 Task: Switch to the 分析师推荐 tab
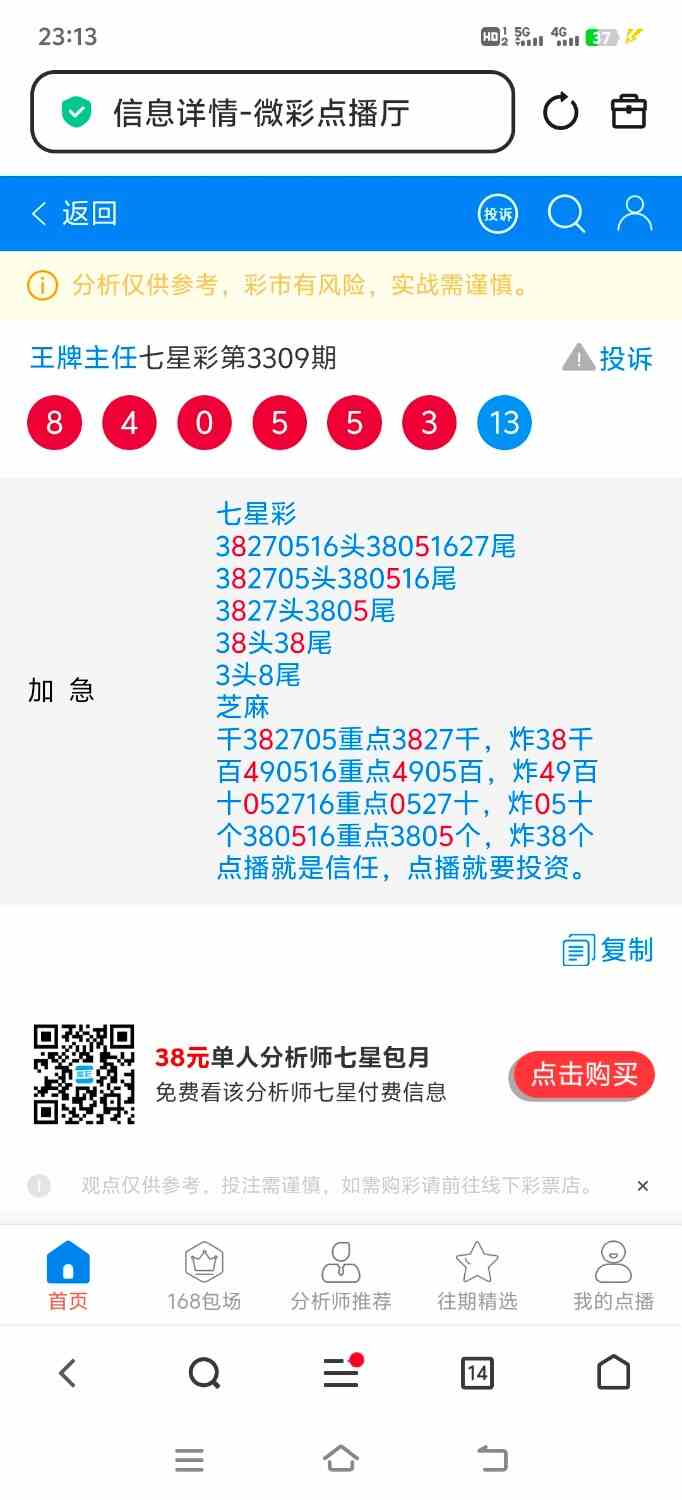tap(341, 1275)
